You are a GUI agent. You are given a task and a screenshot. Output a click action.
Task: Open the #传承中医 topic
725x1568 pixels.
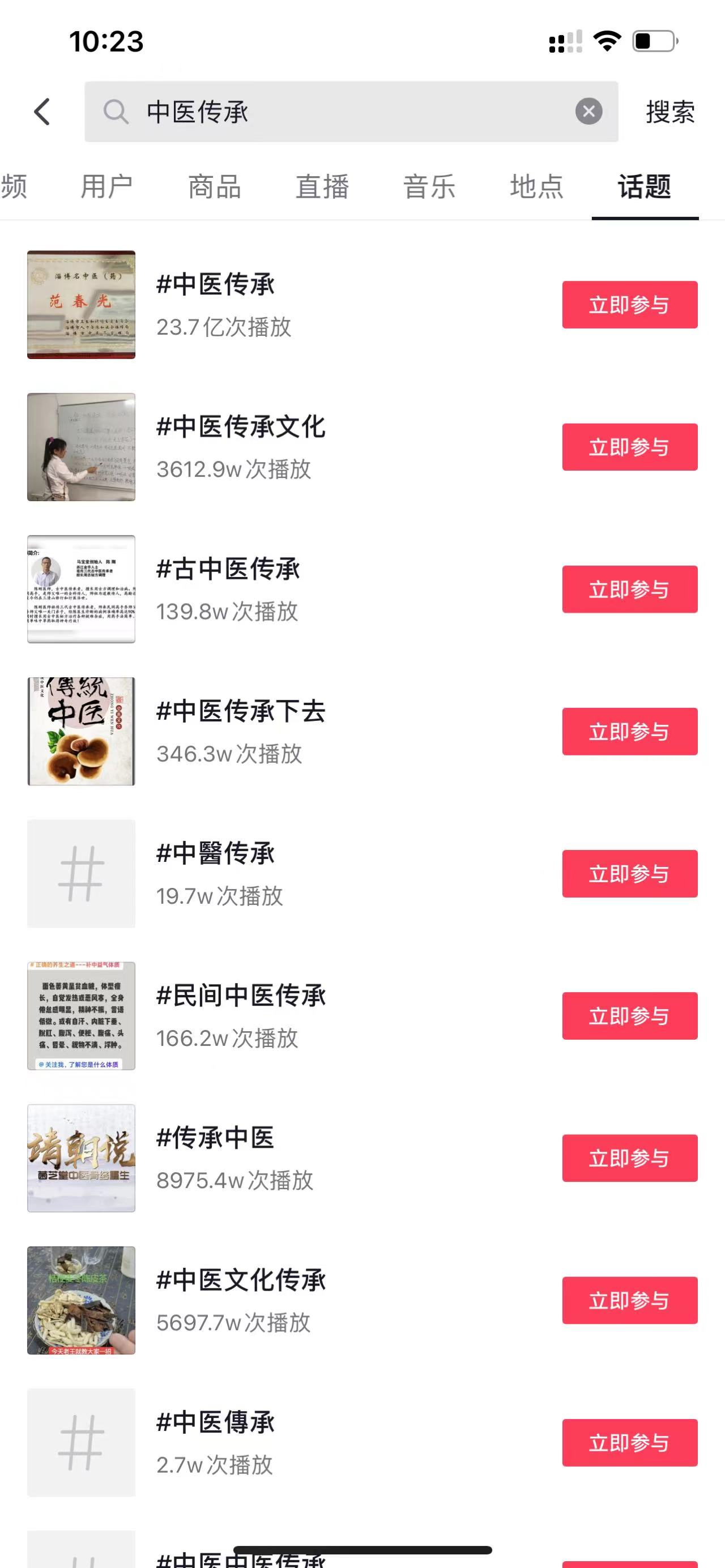(x=215, y=1138)
